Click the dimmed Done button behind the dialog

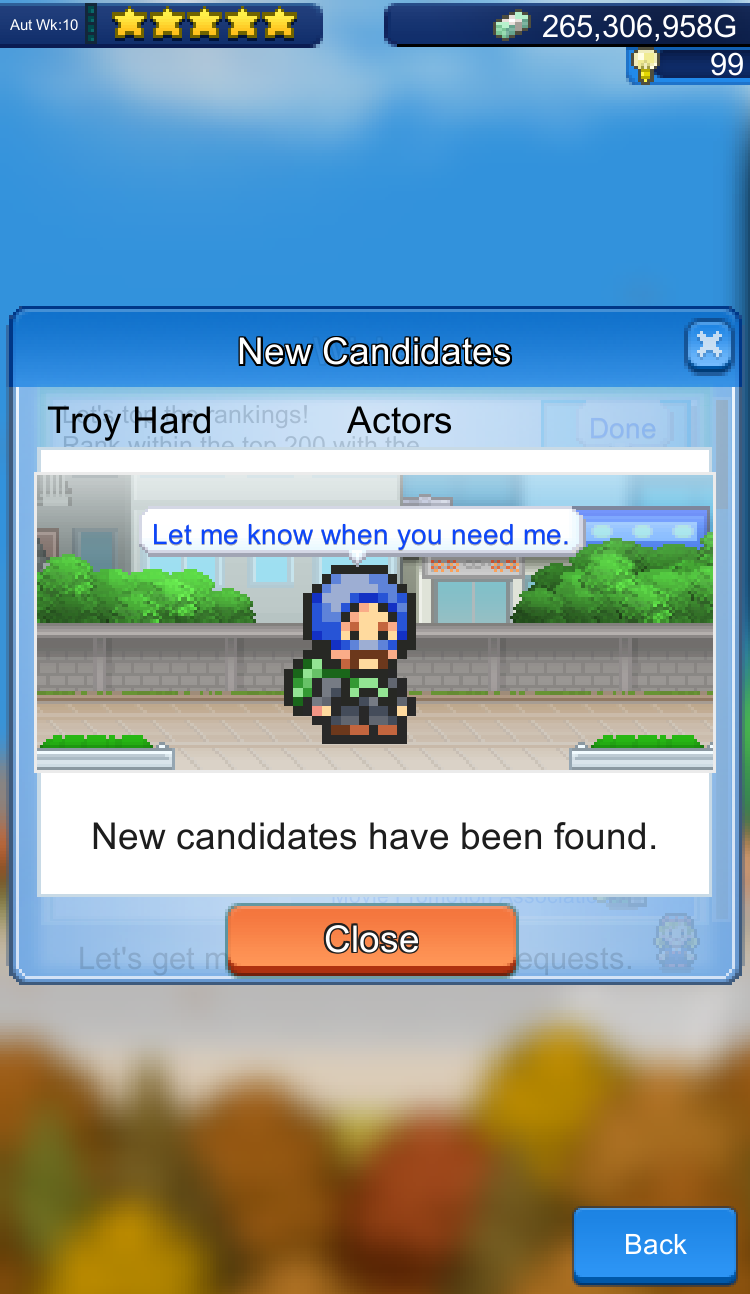pyautogui.click(x=623, y=428)
